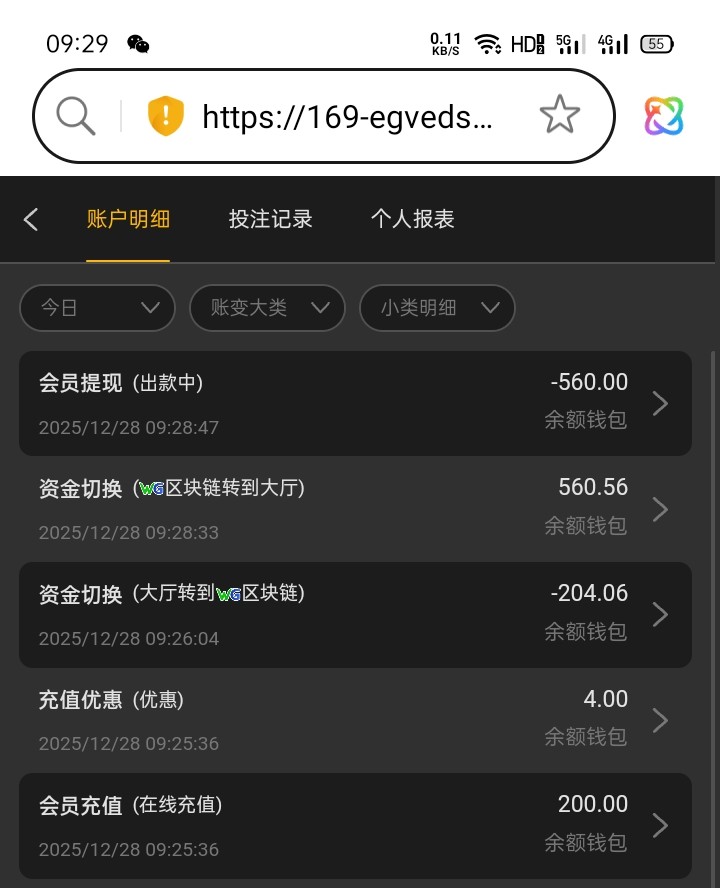Tap the Wi-Fi icon in the status bar

(487, 43)
